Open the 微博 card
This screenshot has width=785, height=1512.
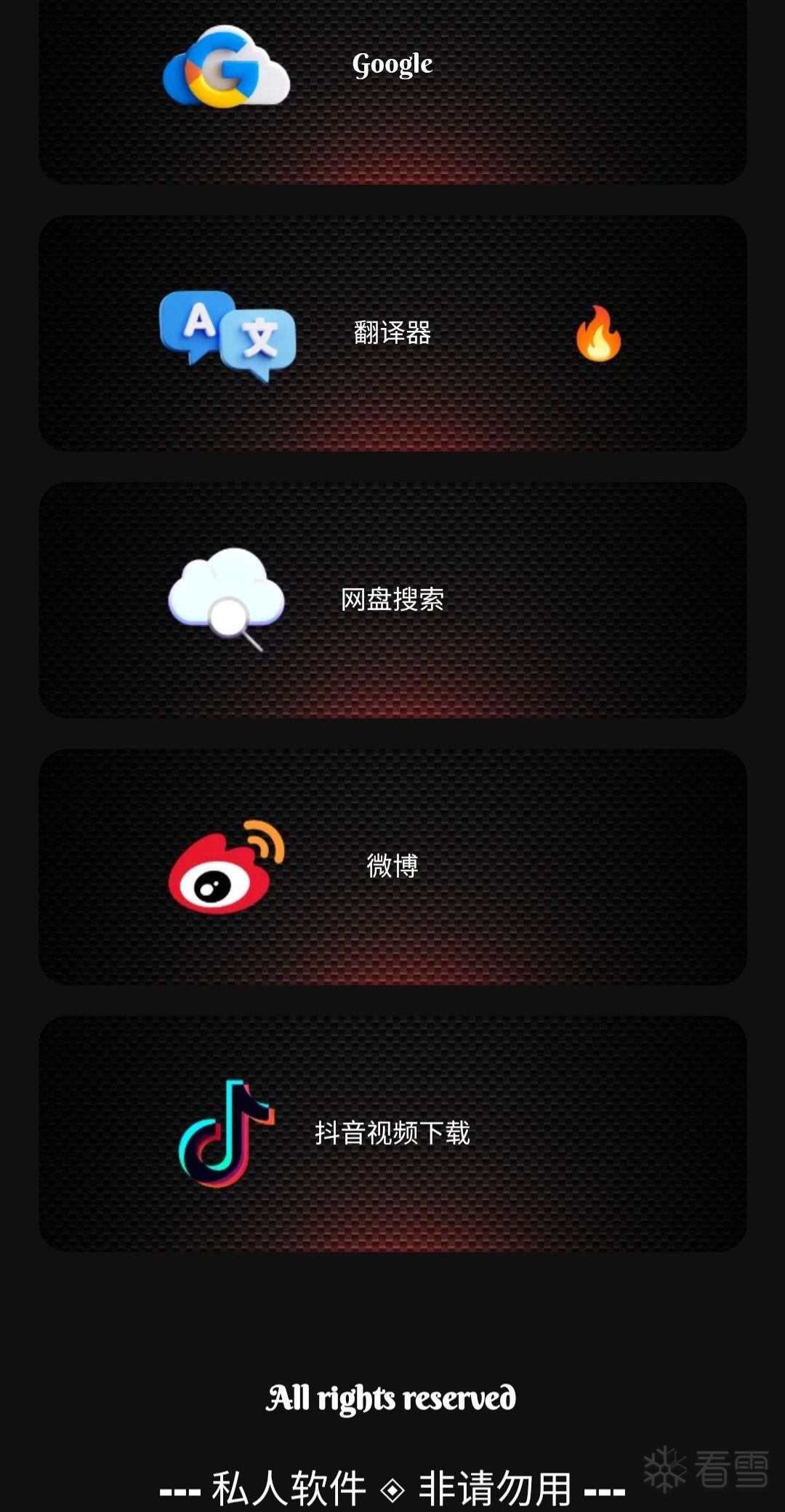(392, 867)
